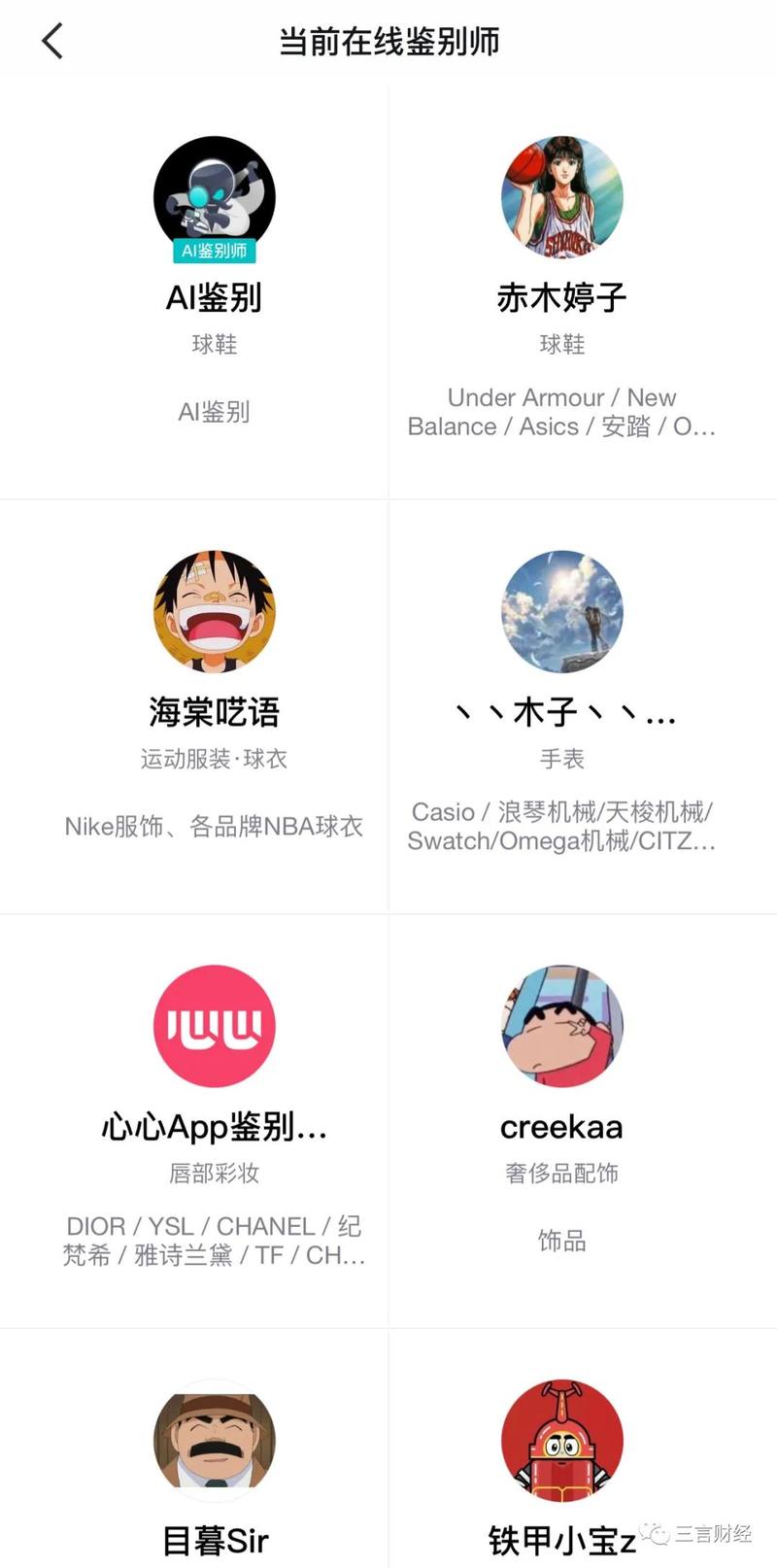Open the AI鉴别 appraiser card
The height and width of the screenshot is (1568, 777).
pos(214,291)
